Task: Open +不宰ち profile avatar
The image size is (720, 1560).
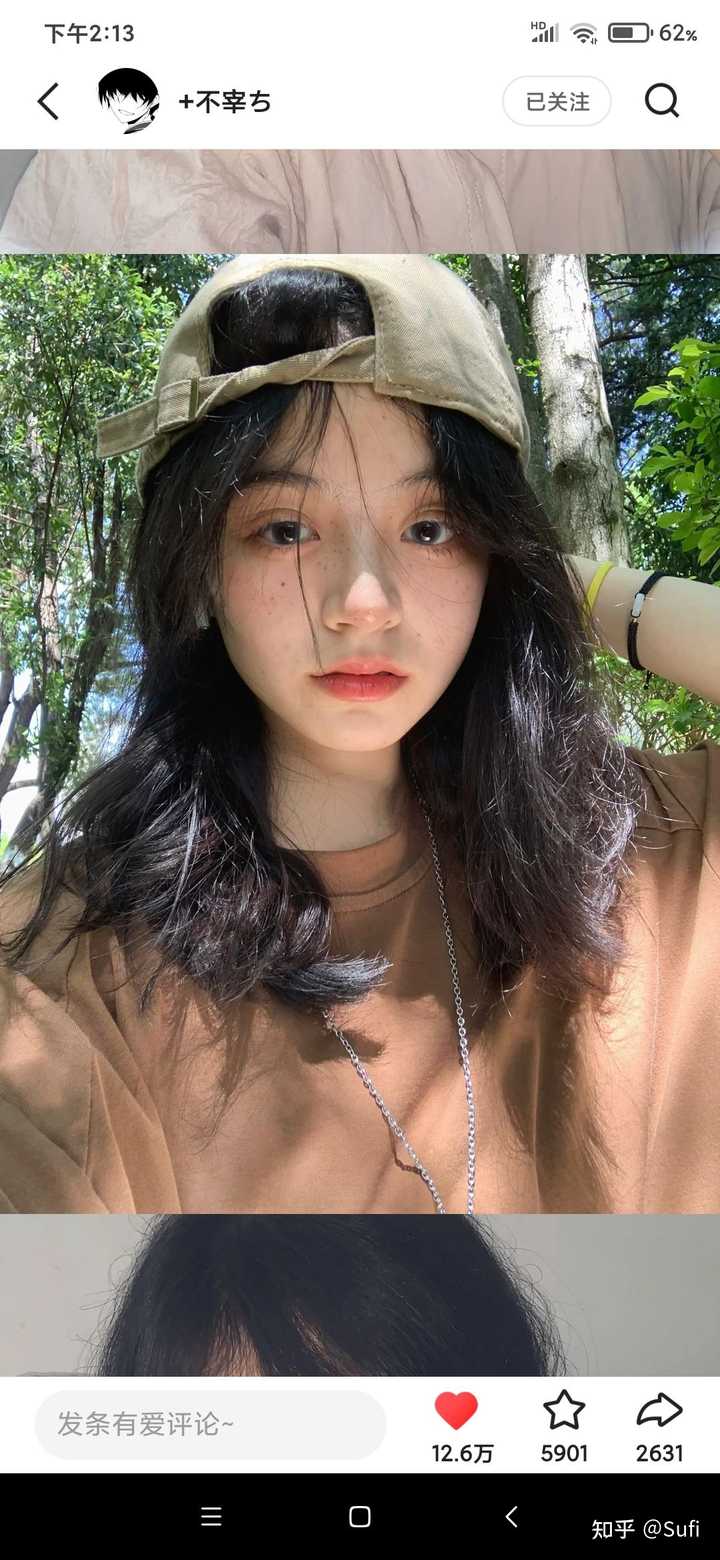Action: point(128,101)
